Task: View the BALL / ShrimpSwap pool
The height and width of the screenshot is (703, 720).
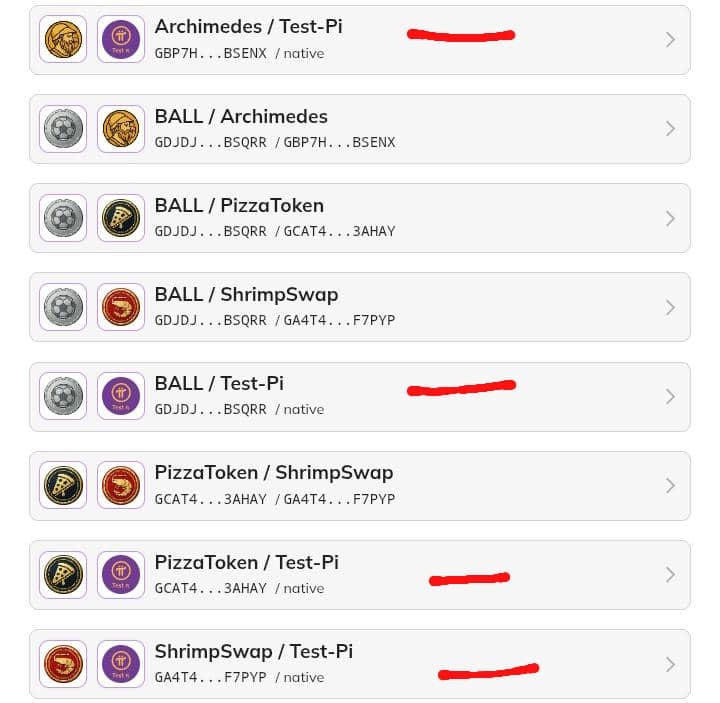Action: [x=359, y=307]
